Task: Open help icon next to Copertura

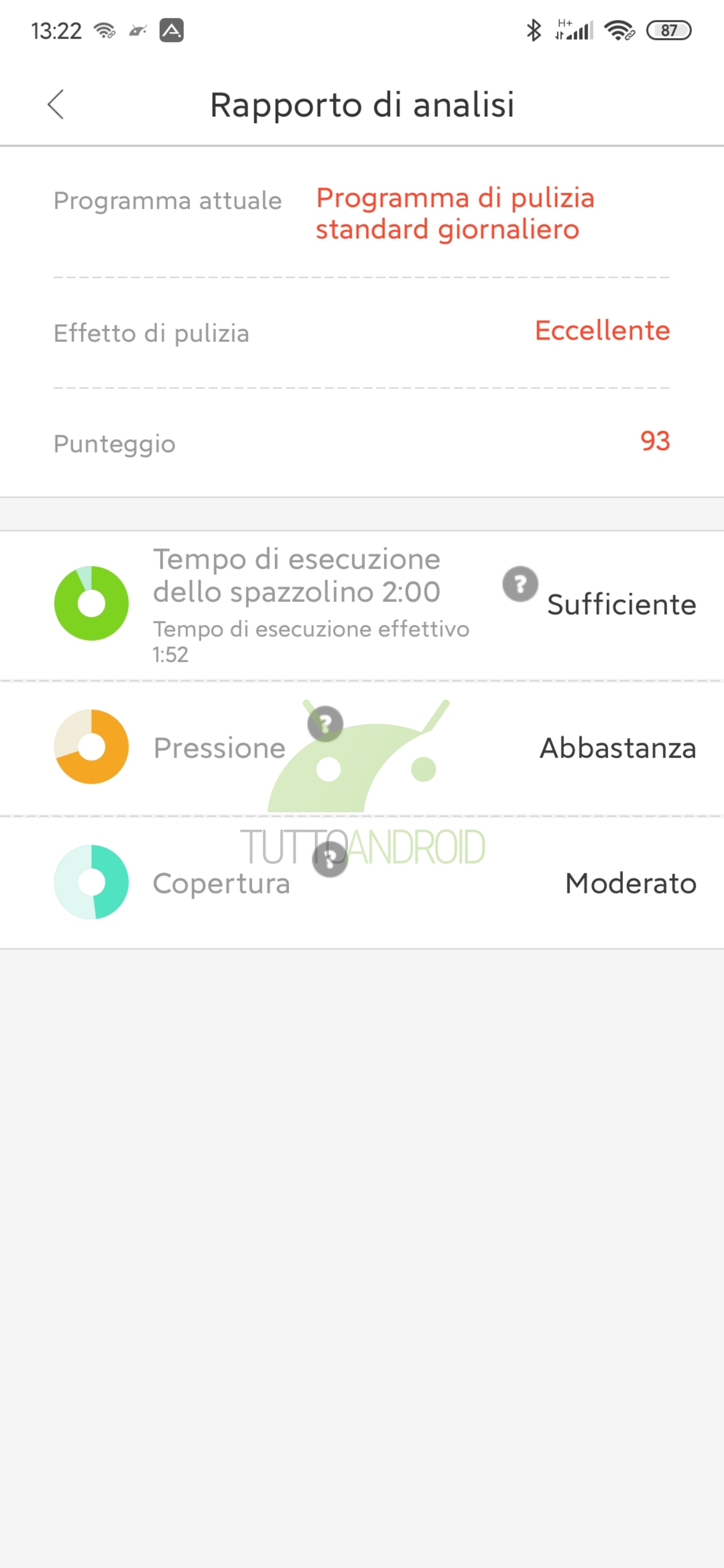Action: tap(330, 859)
